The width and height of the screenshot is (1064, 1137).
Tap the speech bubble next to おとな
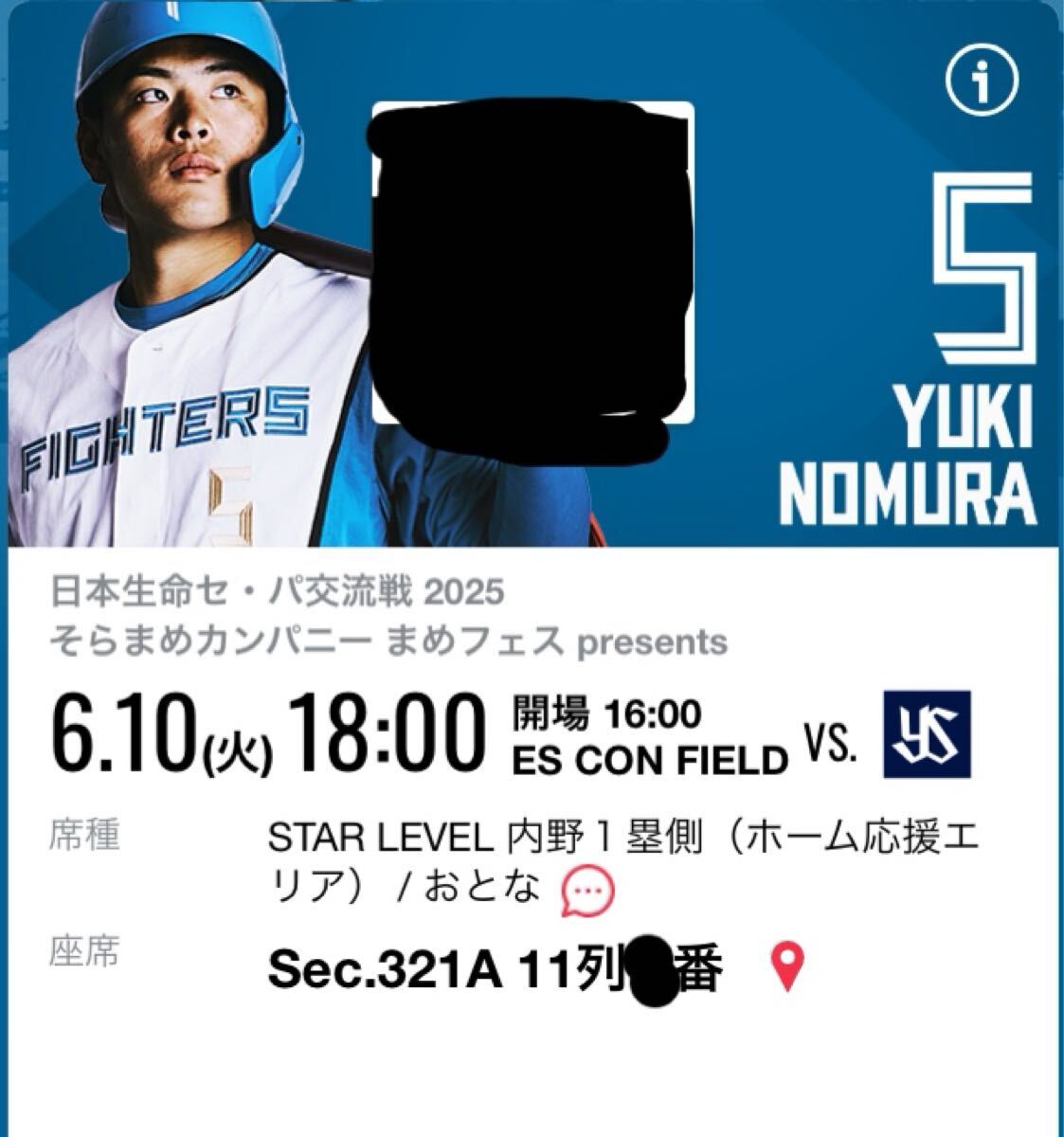[x=588, y=892]
